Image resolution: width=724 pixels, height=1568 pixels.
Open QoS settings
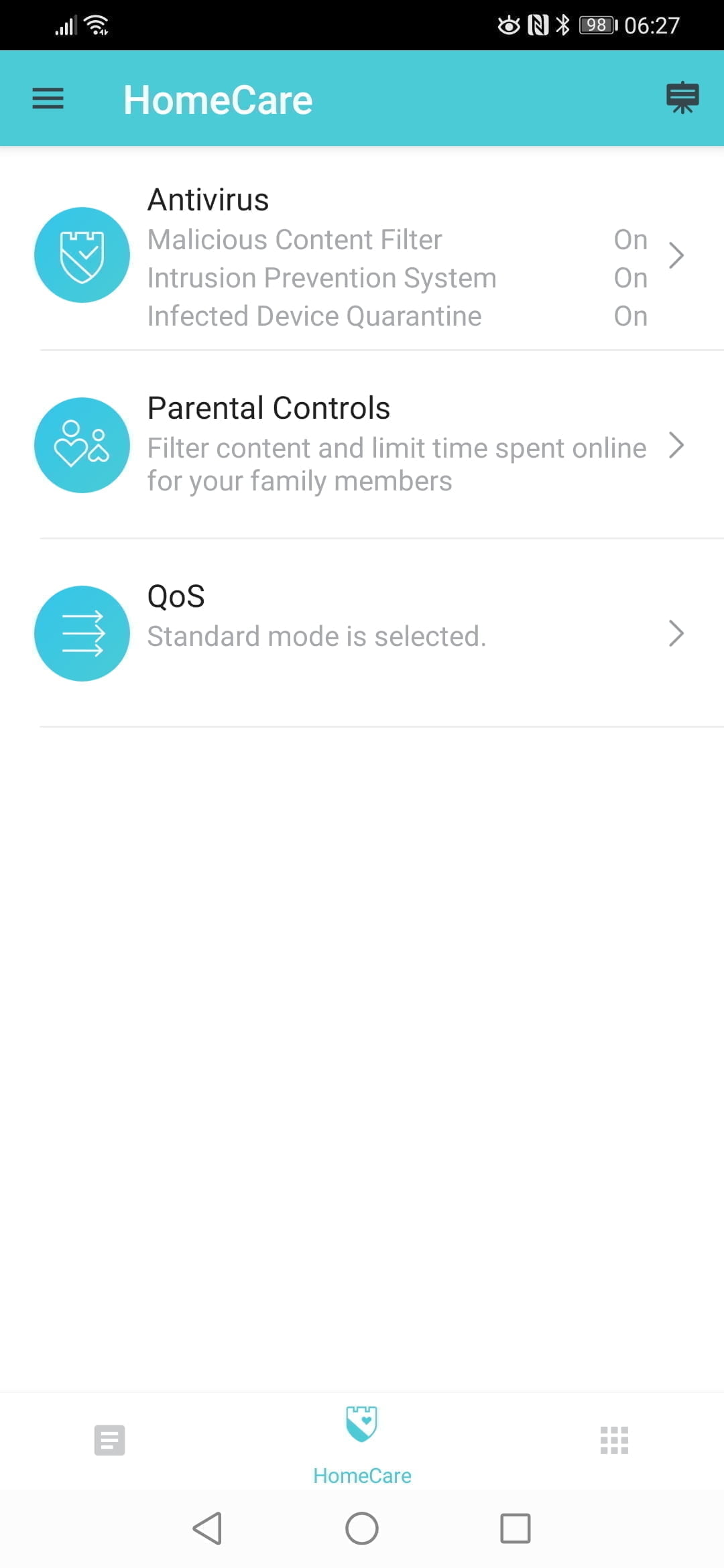click(x=362, y=633)
